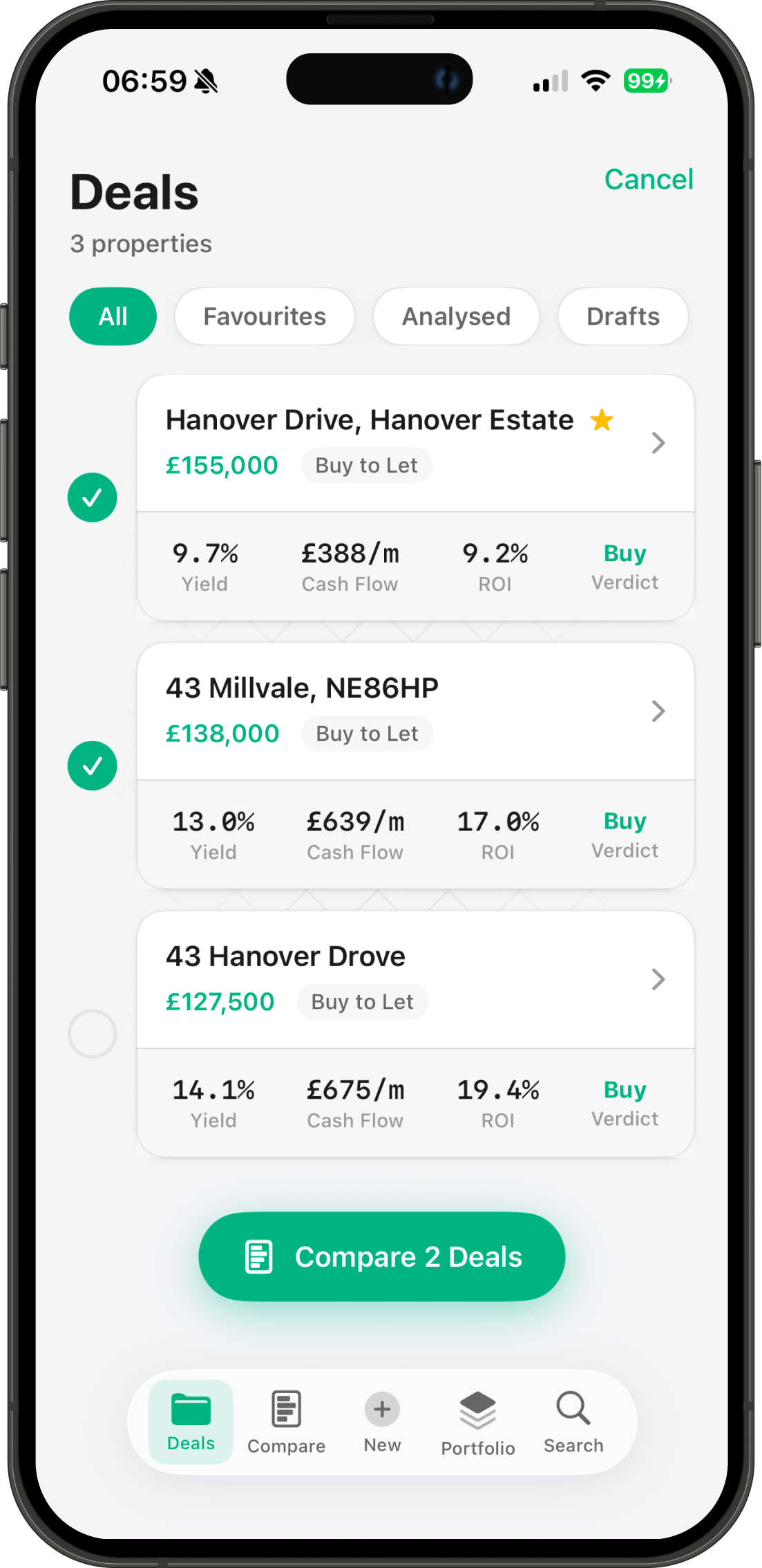This screenshot has width=762, height=1568.
Task: Open the Hanover Drive, Hanover Estate card
Action: pyautogui.click(x=415, y=444)
